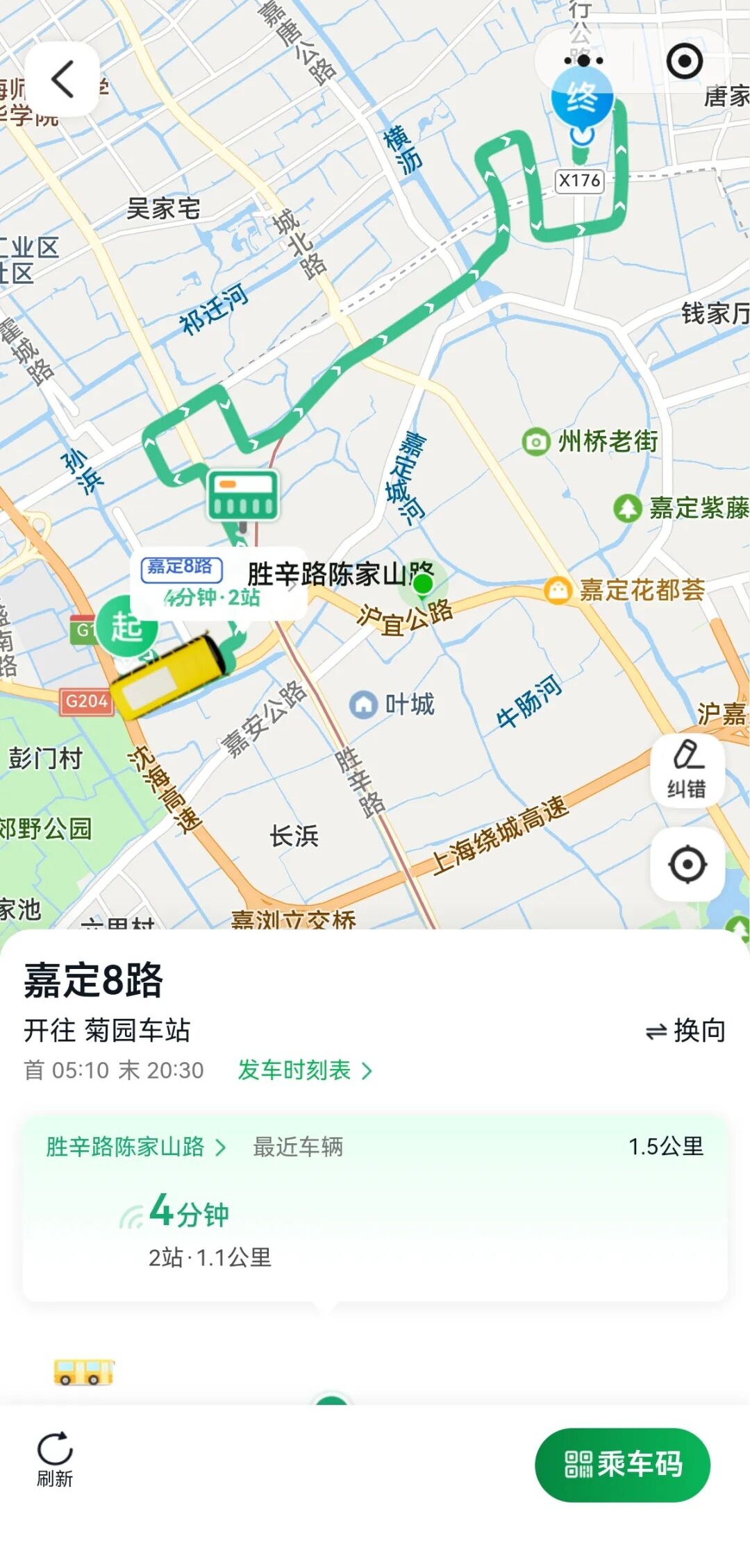Image resolution: width=750 pixels, height=1568 pixels.
Task: Recenter the map on my location
Action: [x=687, y=864]
